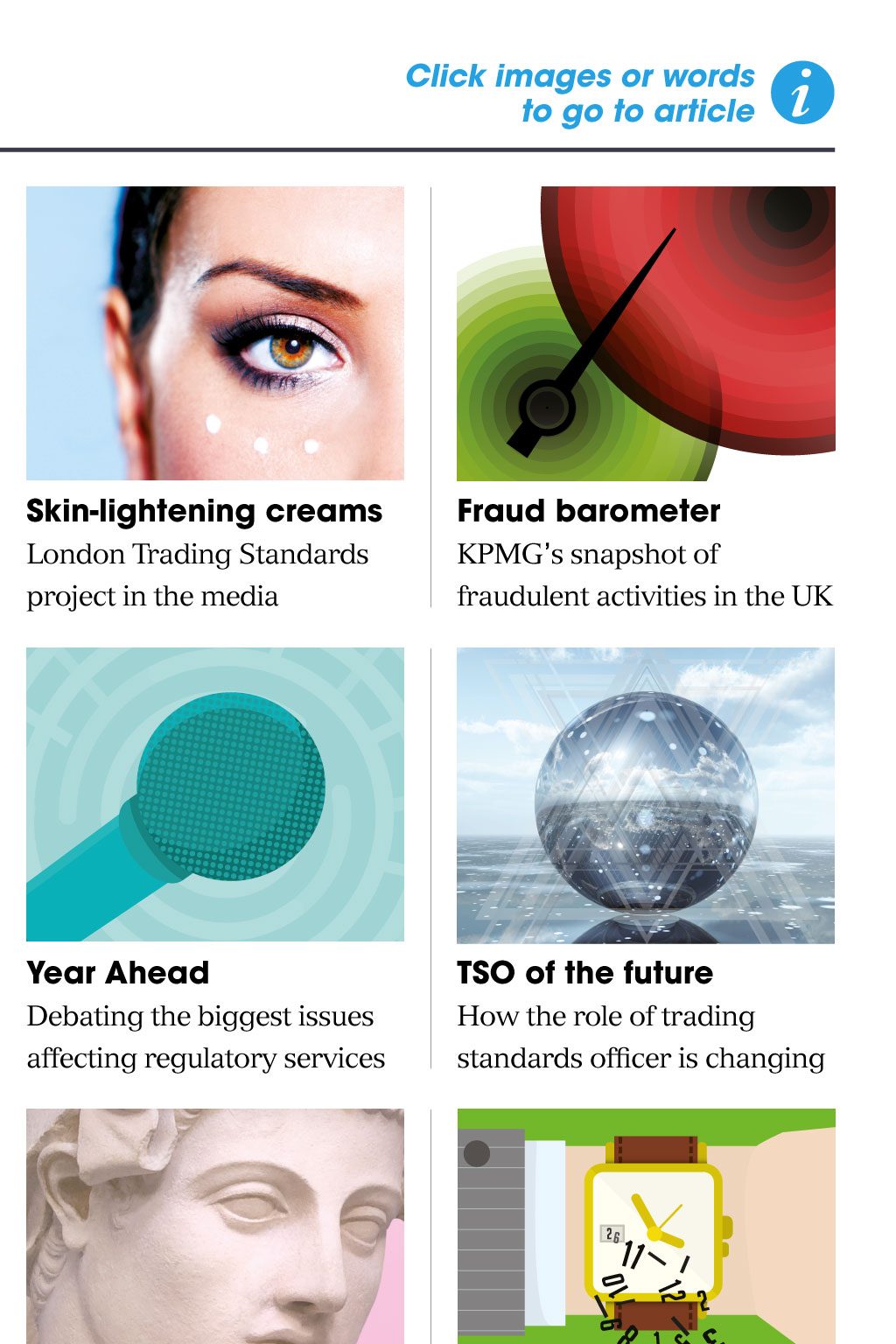The image size is (896, 1344).
Task: Open the stone statue head article image
Action: pyautogui.click(x=215, y=1225)
